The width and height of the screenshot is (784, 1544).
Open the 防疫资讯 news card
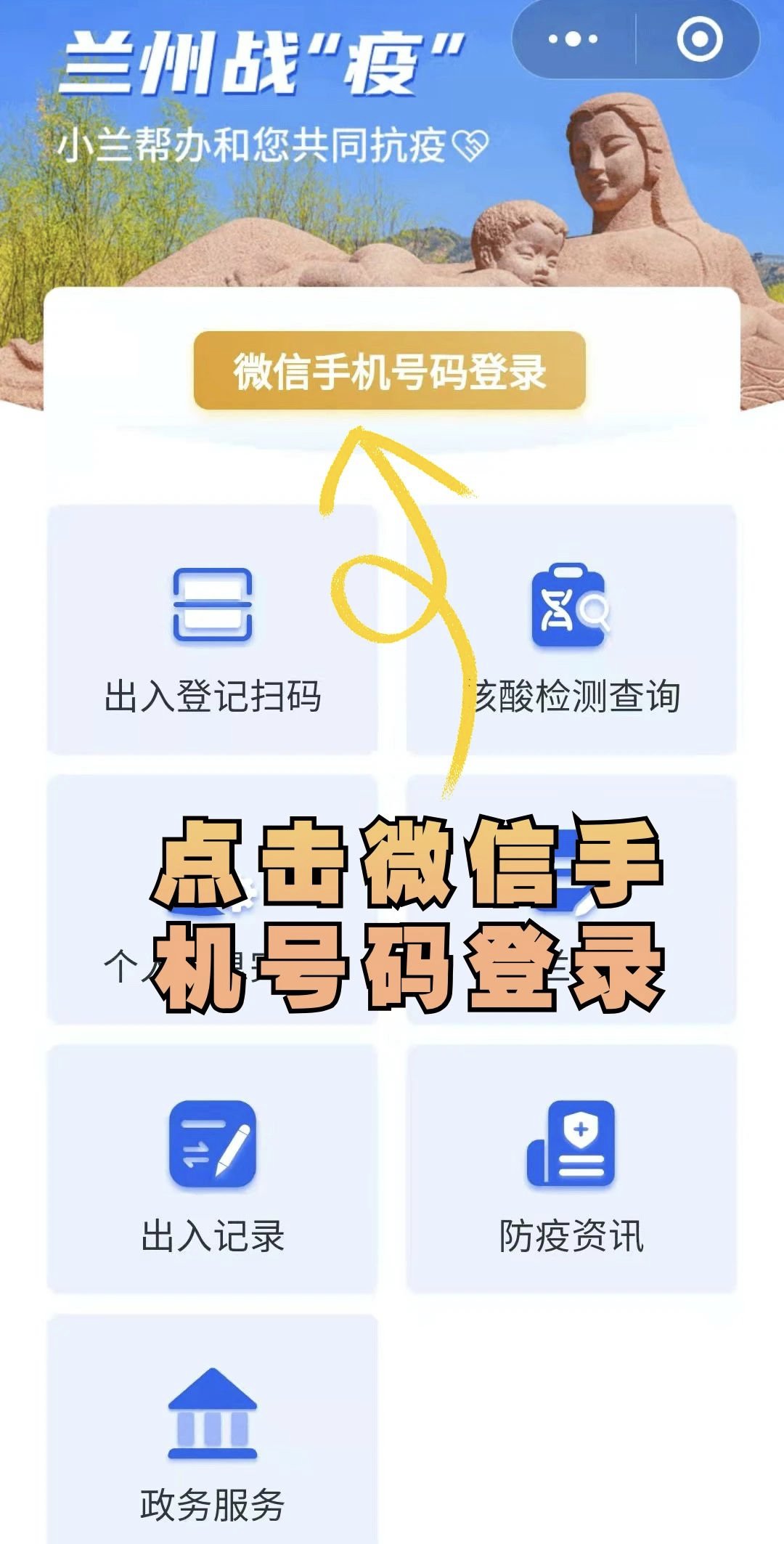click(x=571, y=1169)
